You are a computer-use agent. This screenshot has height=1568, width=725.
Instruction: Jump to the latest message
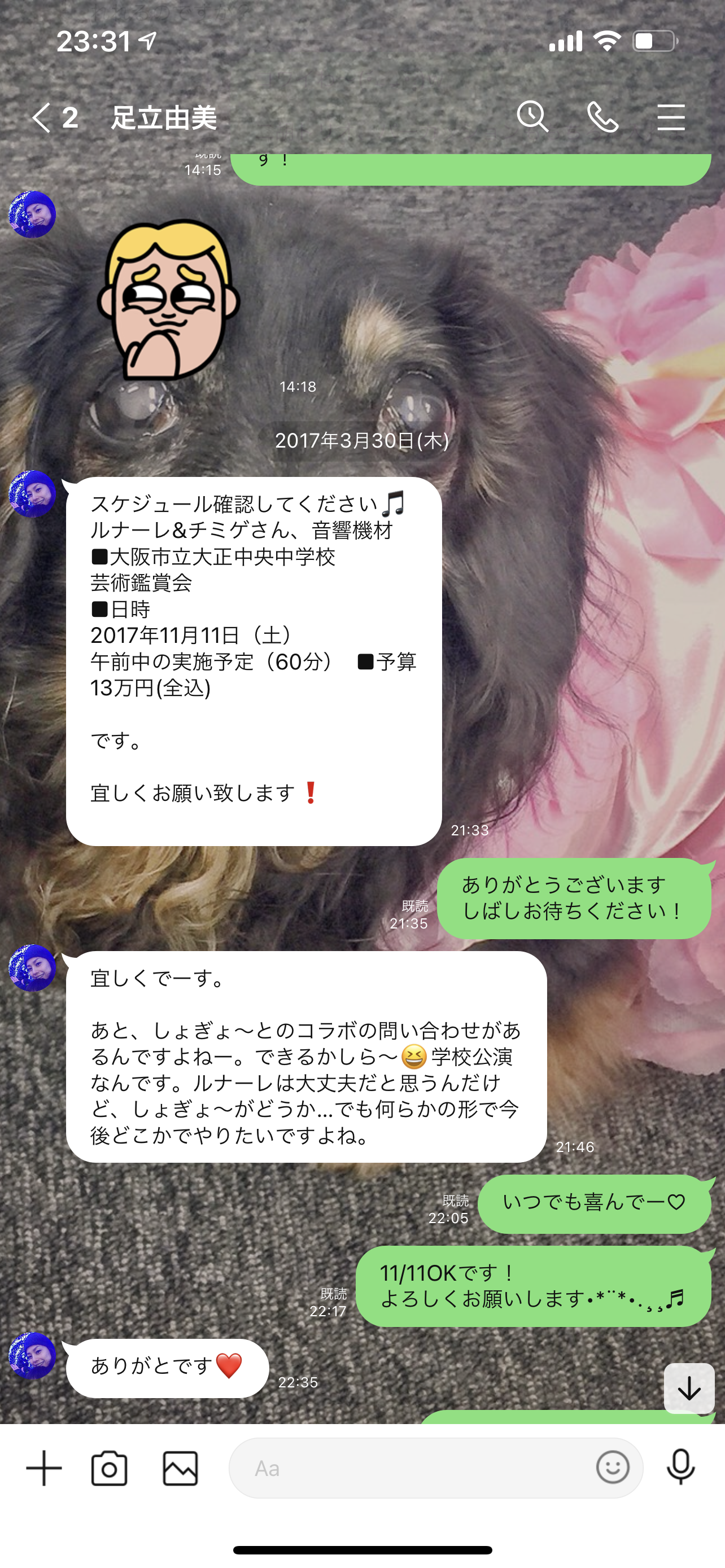pyautogui.click(x=689, y=1388)
